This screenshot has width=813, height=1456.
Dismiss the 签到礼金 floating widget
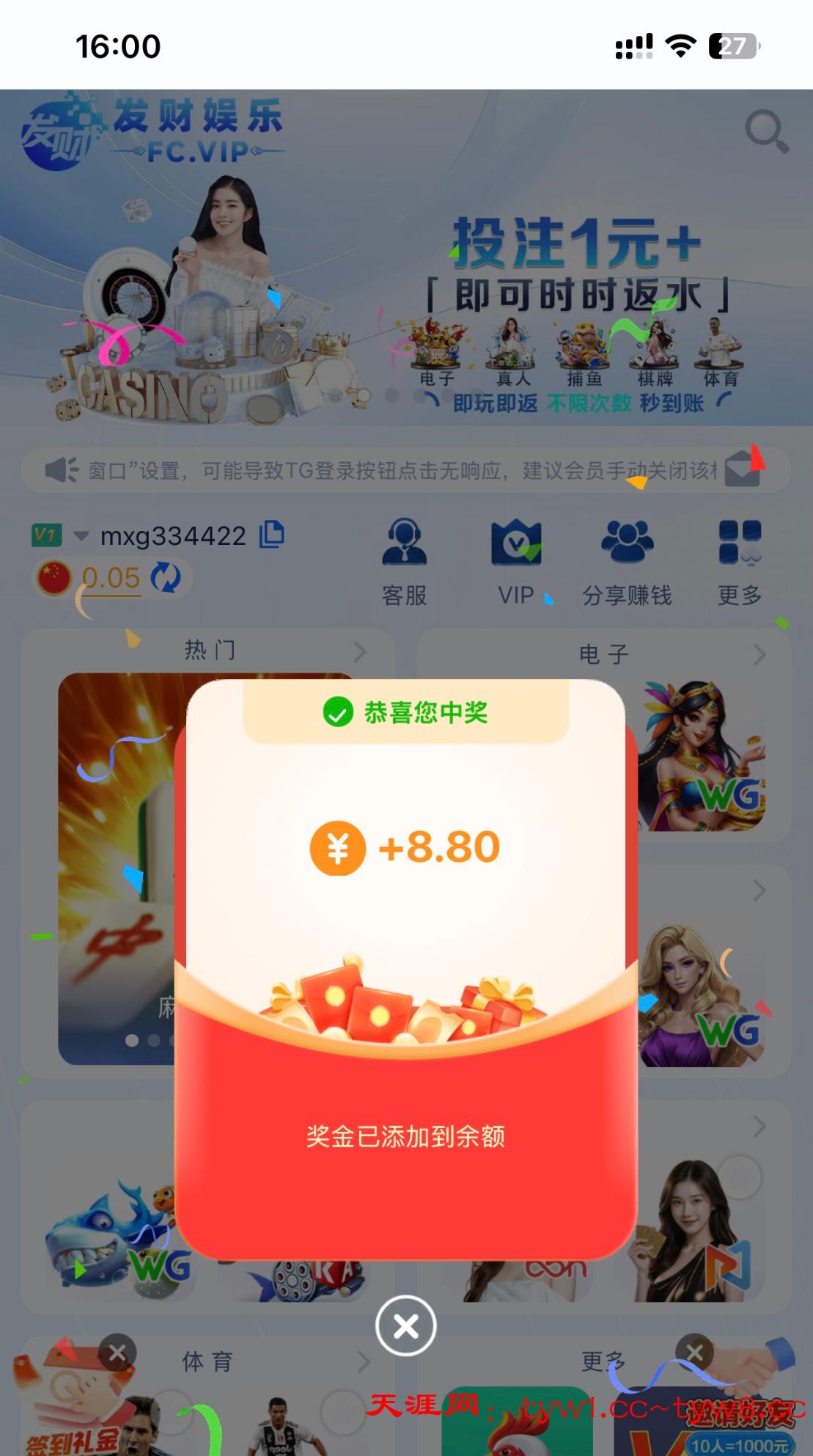(117, 1353)
